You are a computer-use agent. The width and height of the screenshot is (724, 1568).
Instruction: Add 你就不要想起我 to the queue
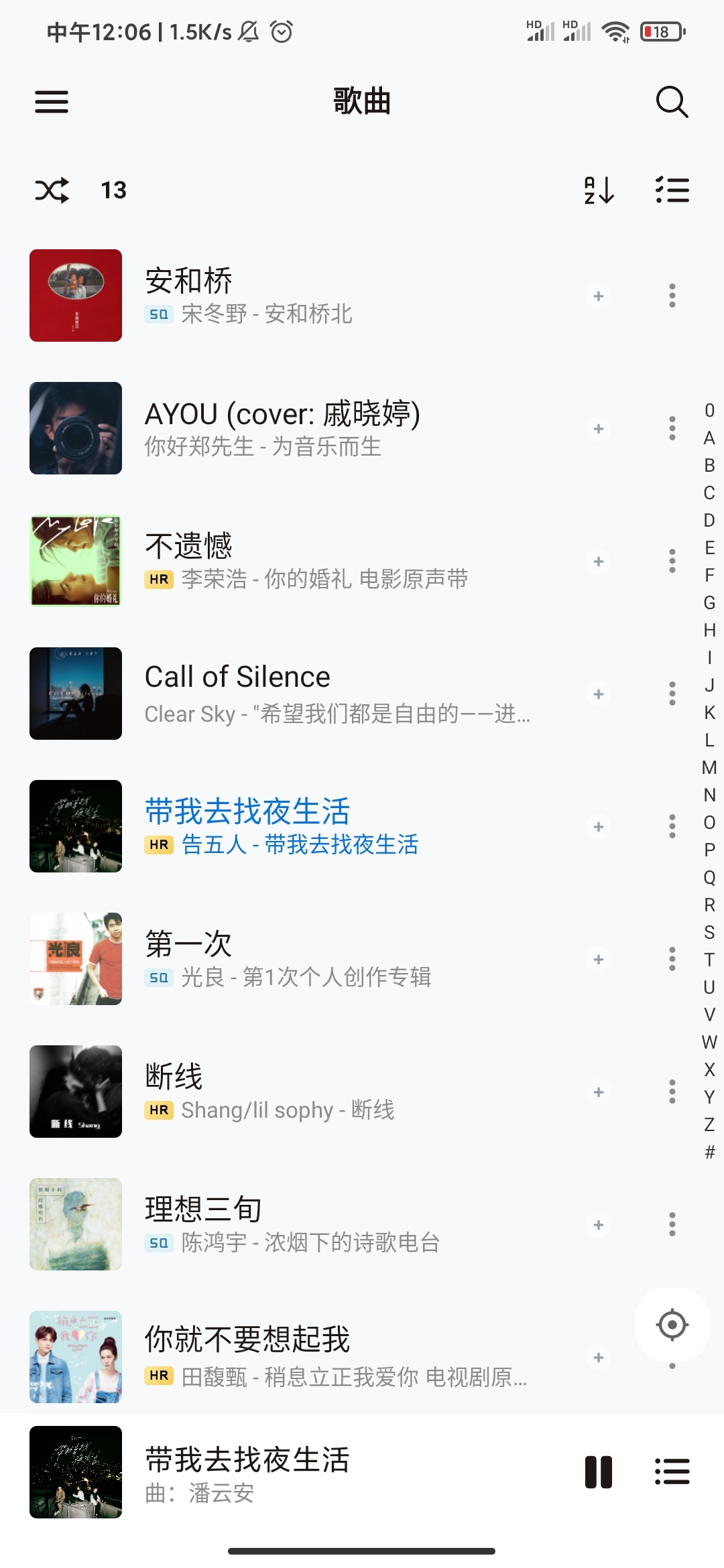point(599,1357)
